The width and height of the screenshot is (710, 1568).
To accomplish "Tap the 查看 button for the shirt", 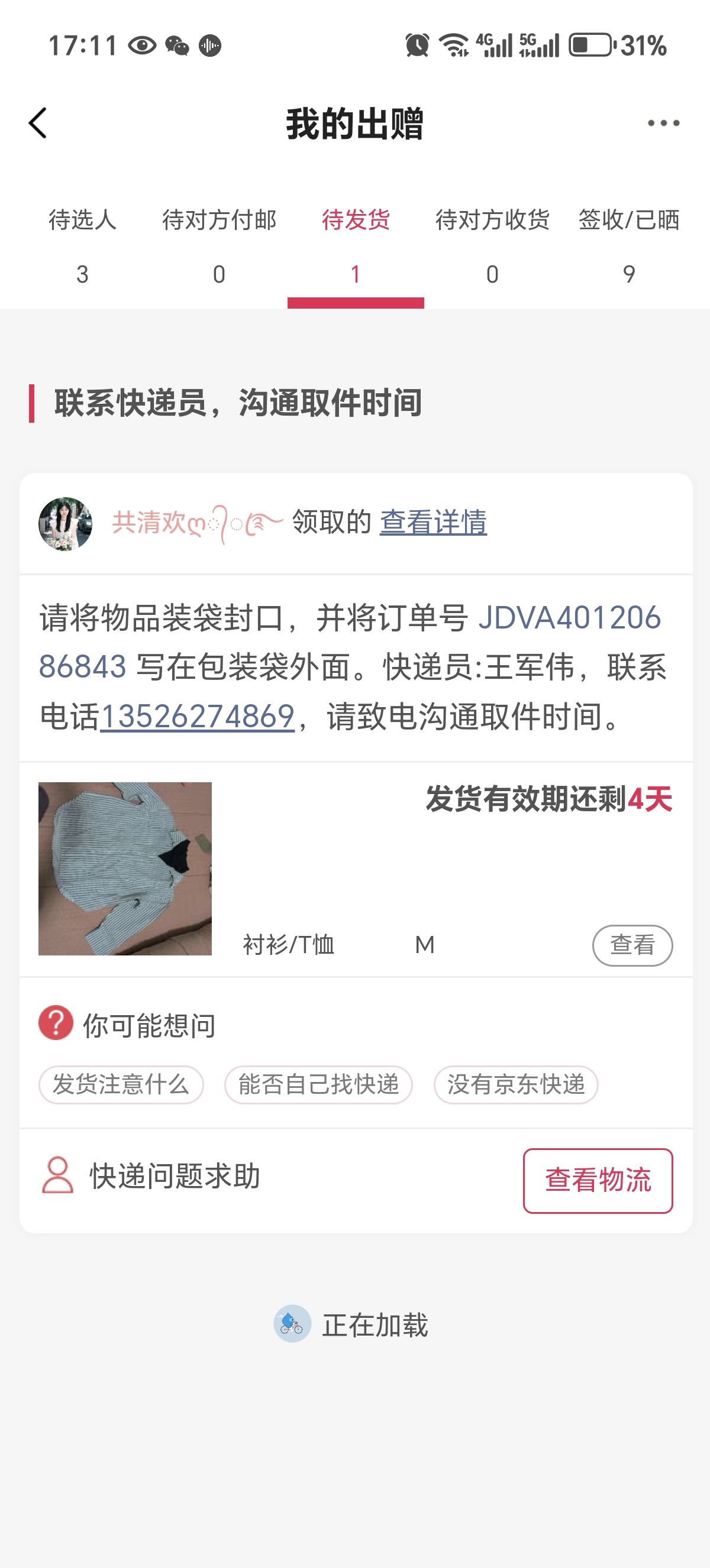I will click(632, 945).
